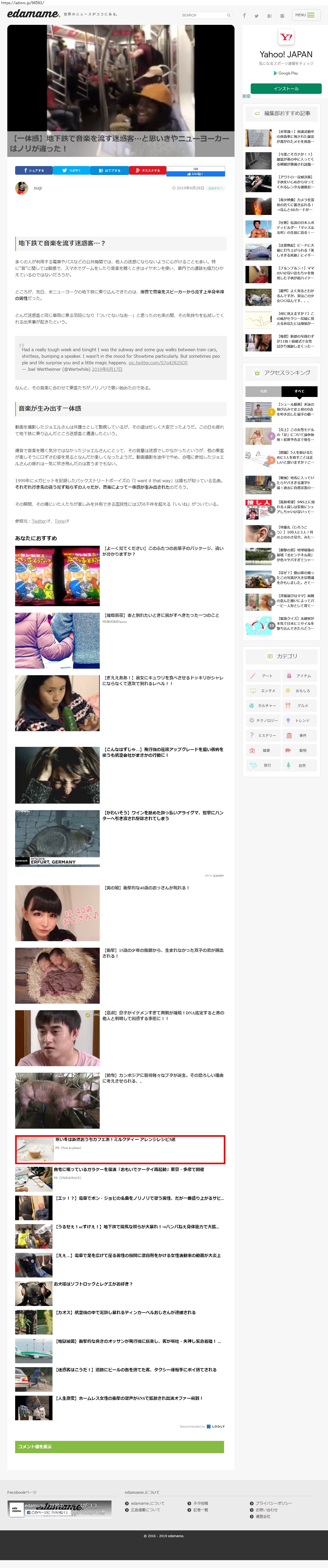
Task: Choose the 動物 category
Action: 299,751
